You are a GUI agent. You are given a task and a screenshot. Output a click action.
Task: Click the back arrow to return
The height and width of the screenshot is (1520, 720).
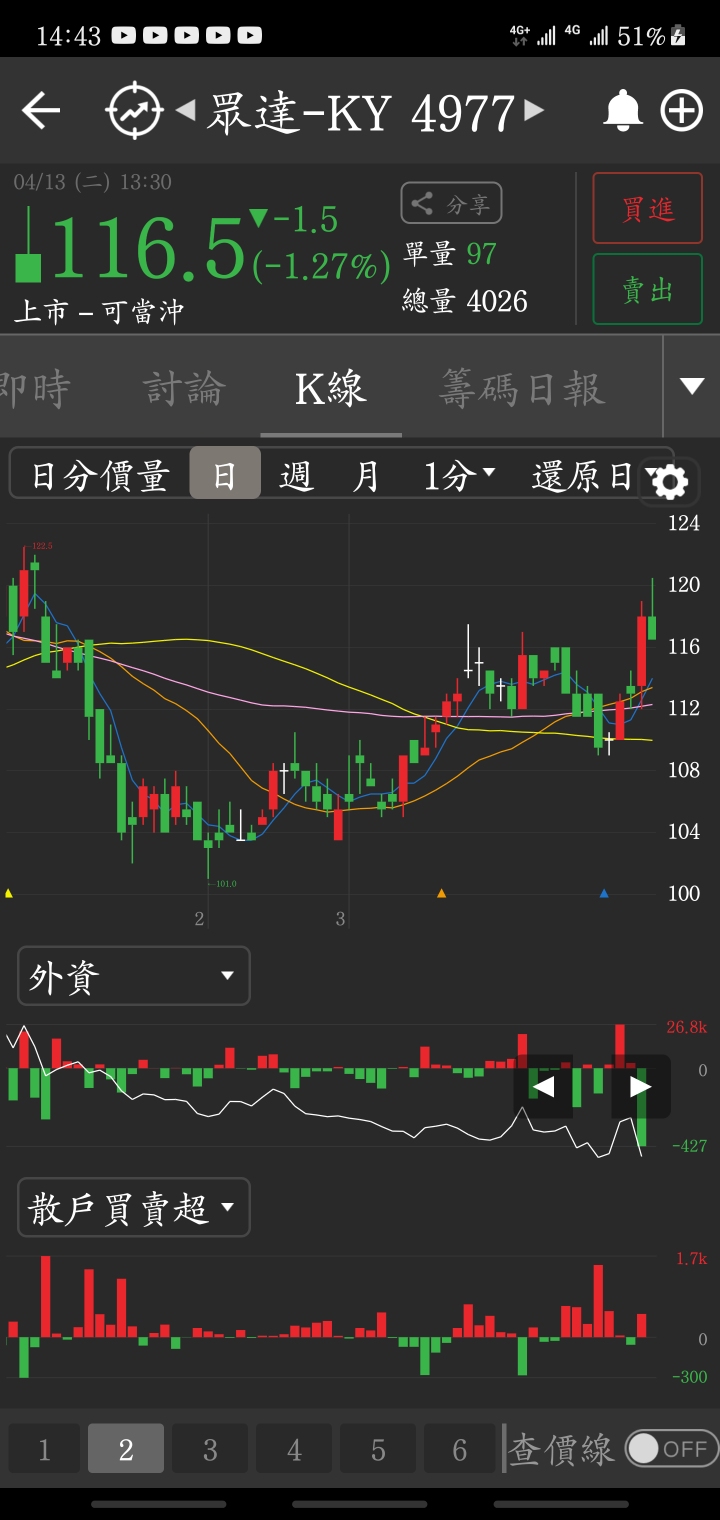coord(40,110)
